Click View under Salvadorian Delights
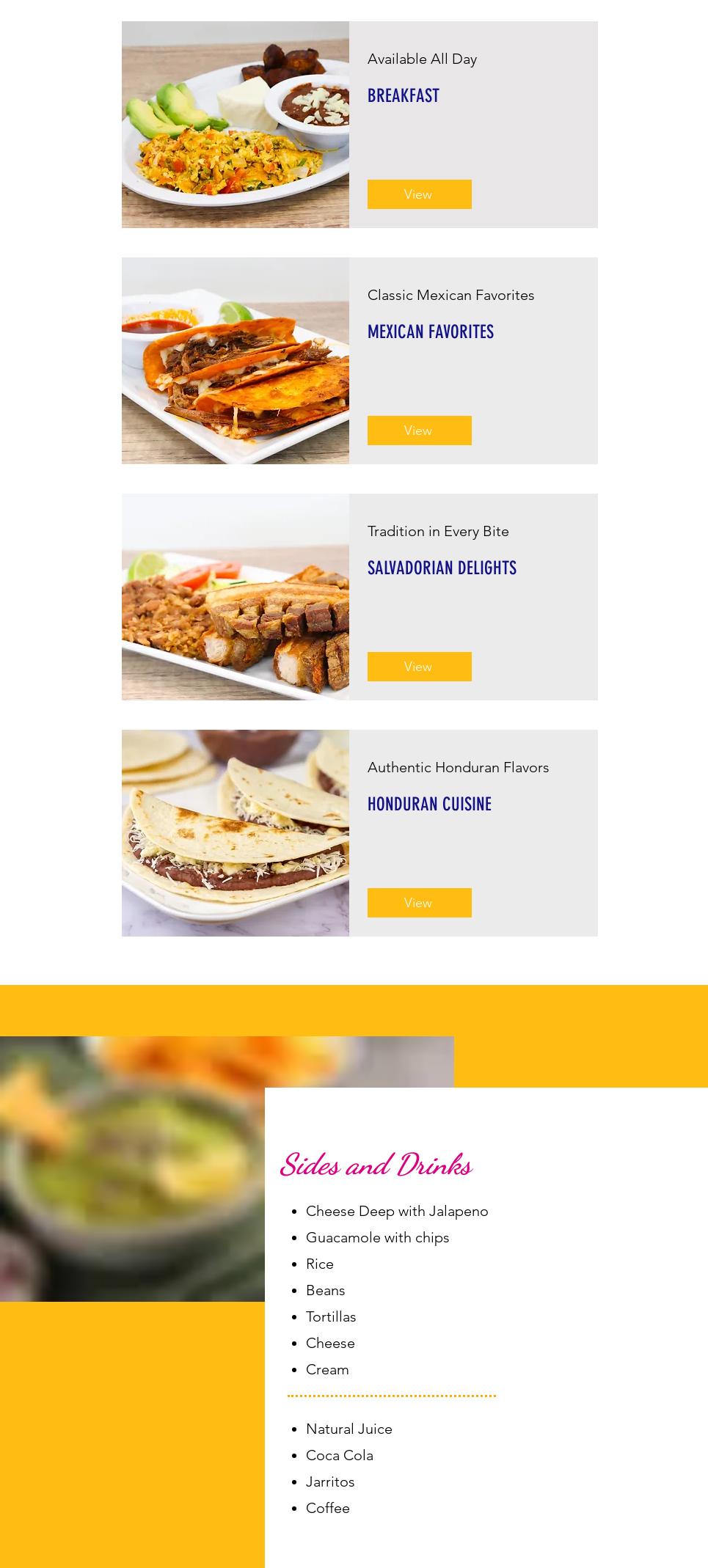This screenshot has width=708, height=1568. click(x=418, y=667)
